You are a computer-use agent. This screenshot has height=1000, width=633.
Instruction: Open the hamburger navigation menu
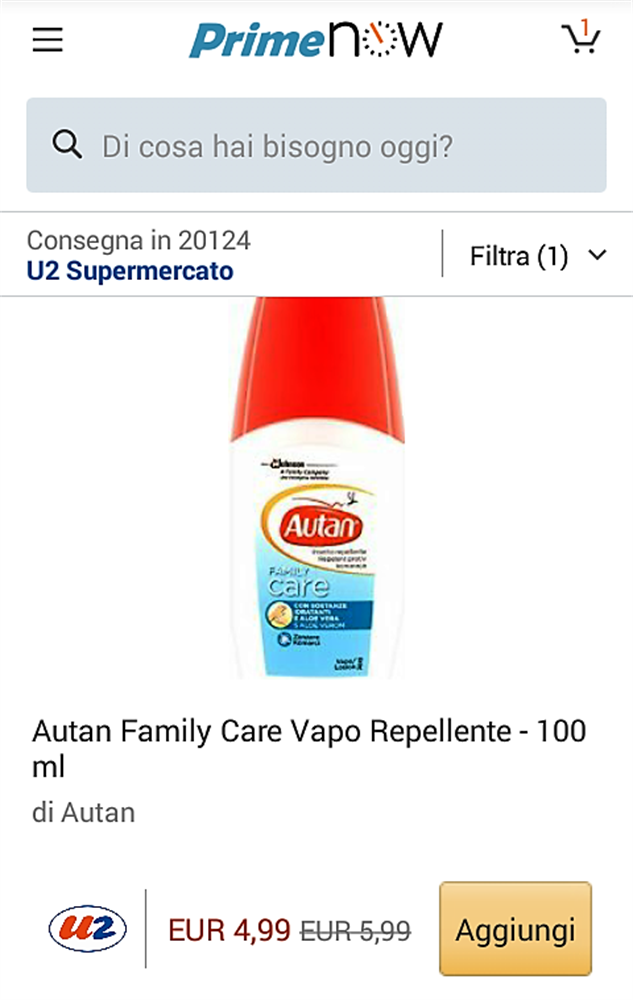coord(47,40)
